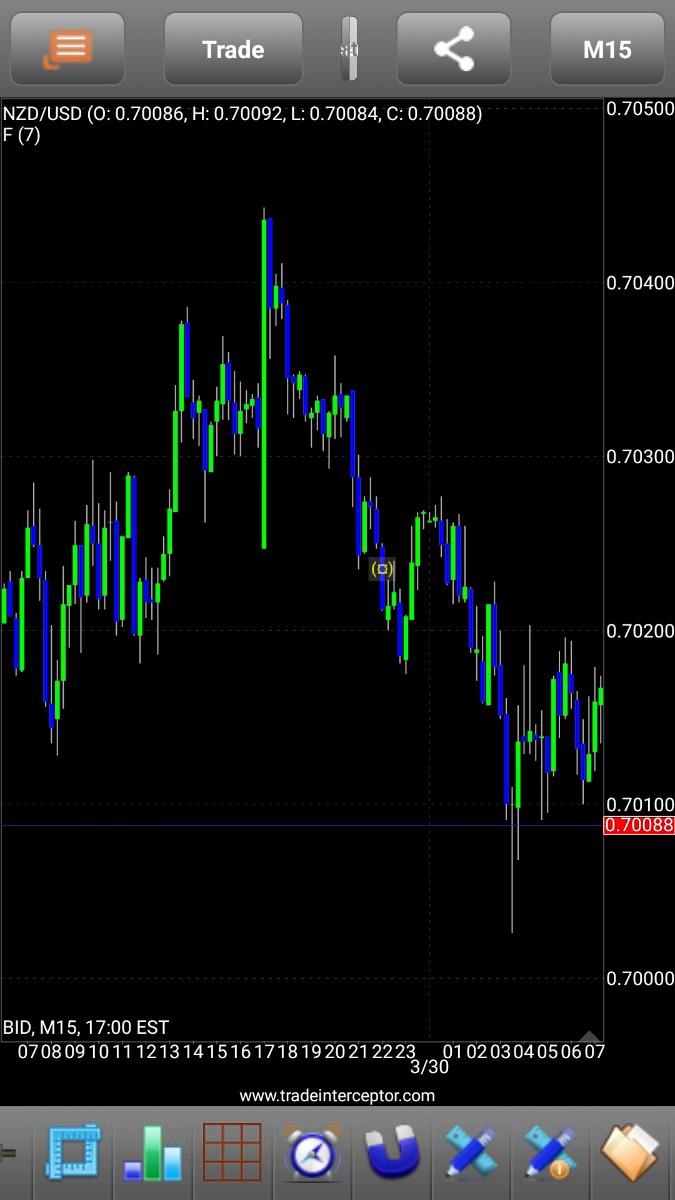This screenshot has width=675, height=1200.
Task: Open the drawing tool with info badge
Action: (x=549, y=1152)
